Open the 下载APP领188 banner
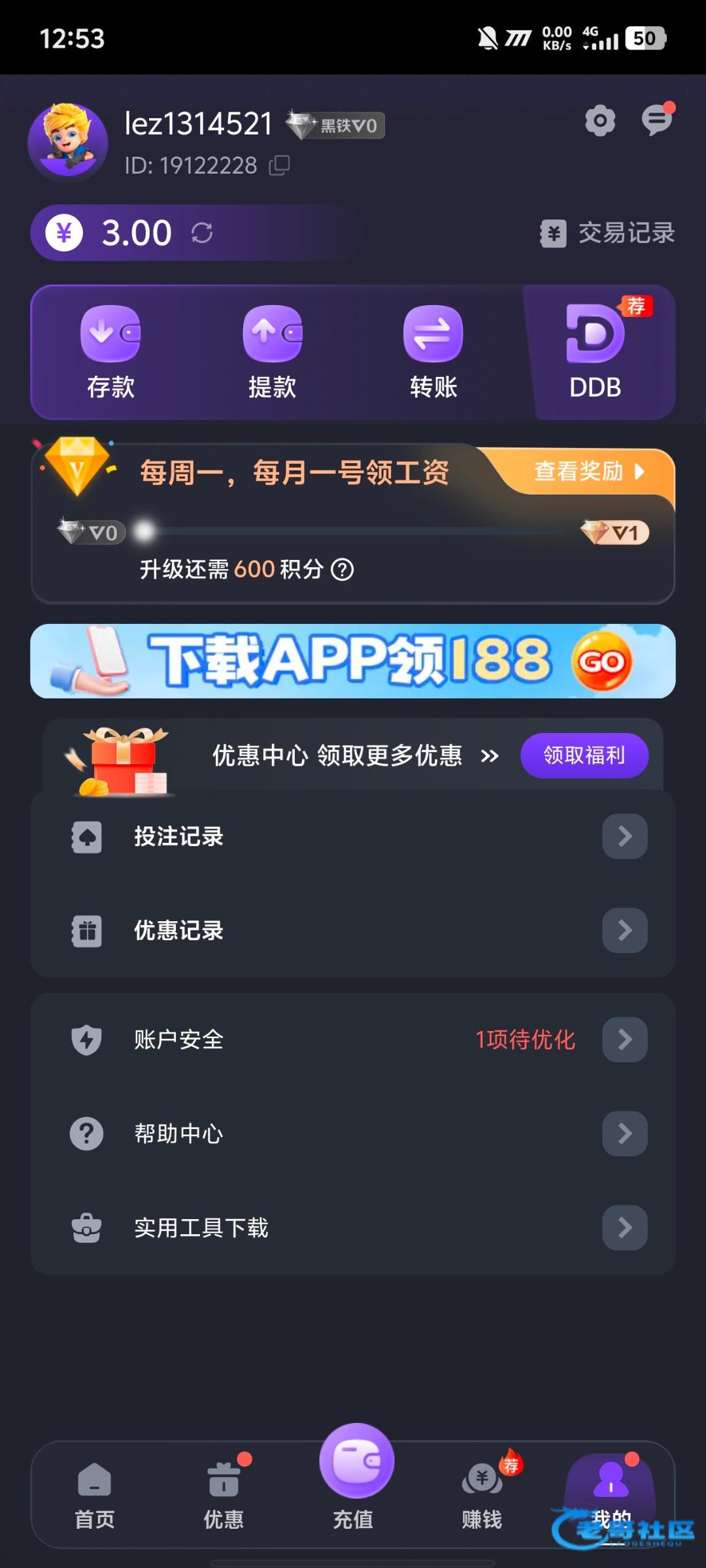 (x=353, y=661)
